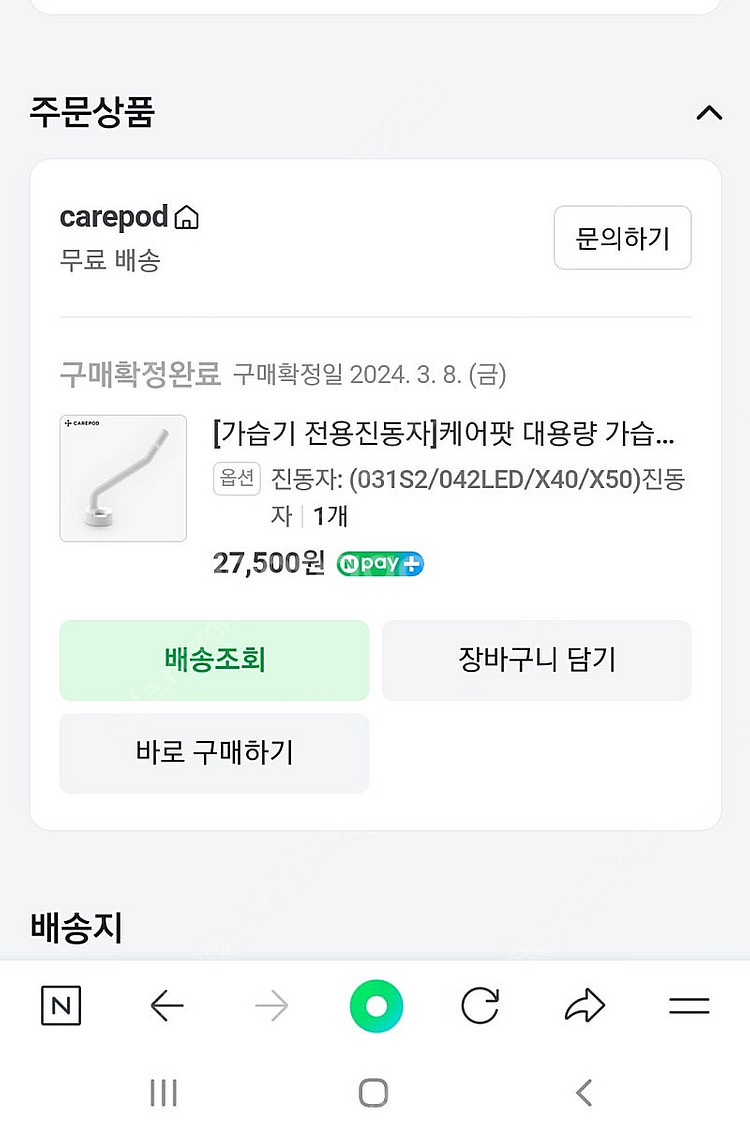750x1139 pixels.
Task: Open Android recent apps button
Action: point(163,1094)
